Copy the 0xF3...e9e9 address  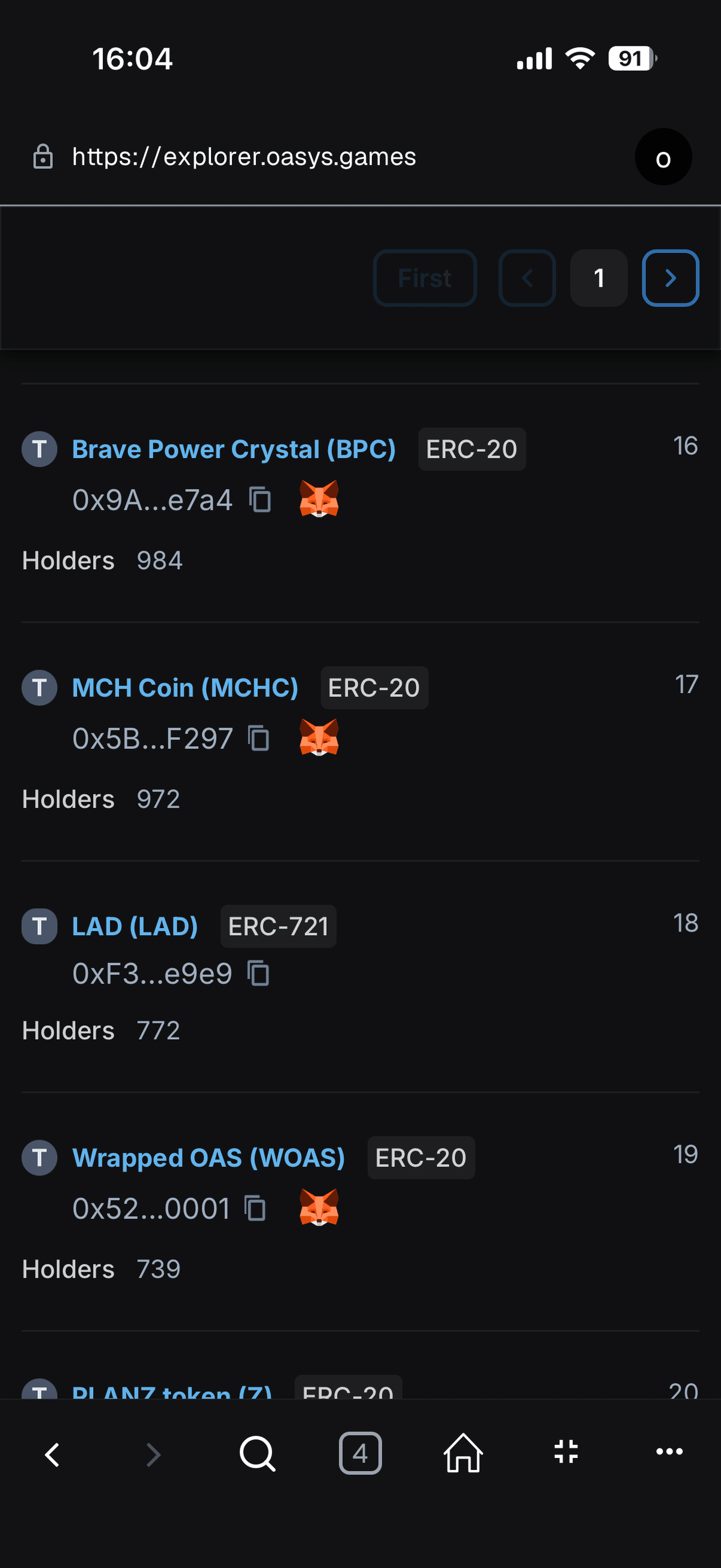tap(258, 973)
